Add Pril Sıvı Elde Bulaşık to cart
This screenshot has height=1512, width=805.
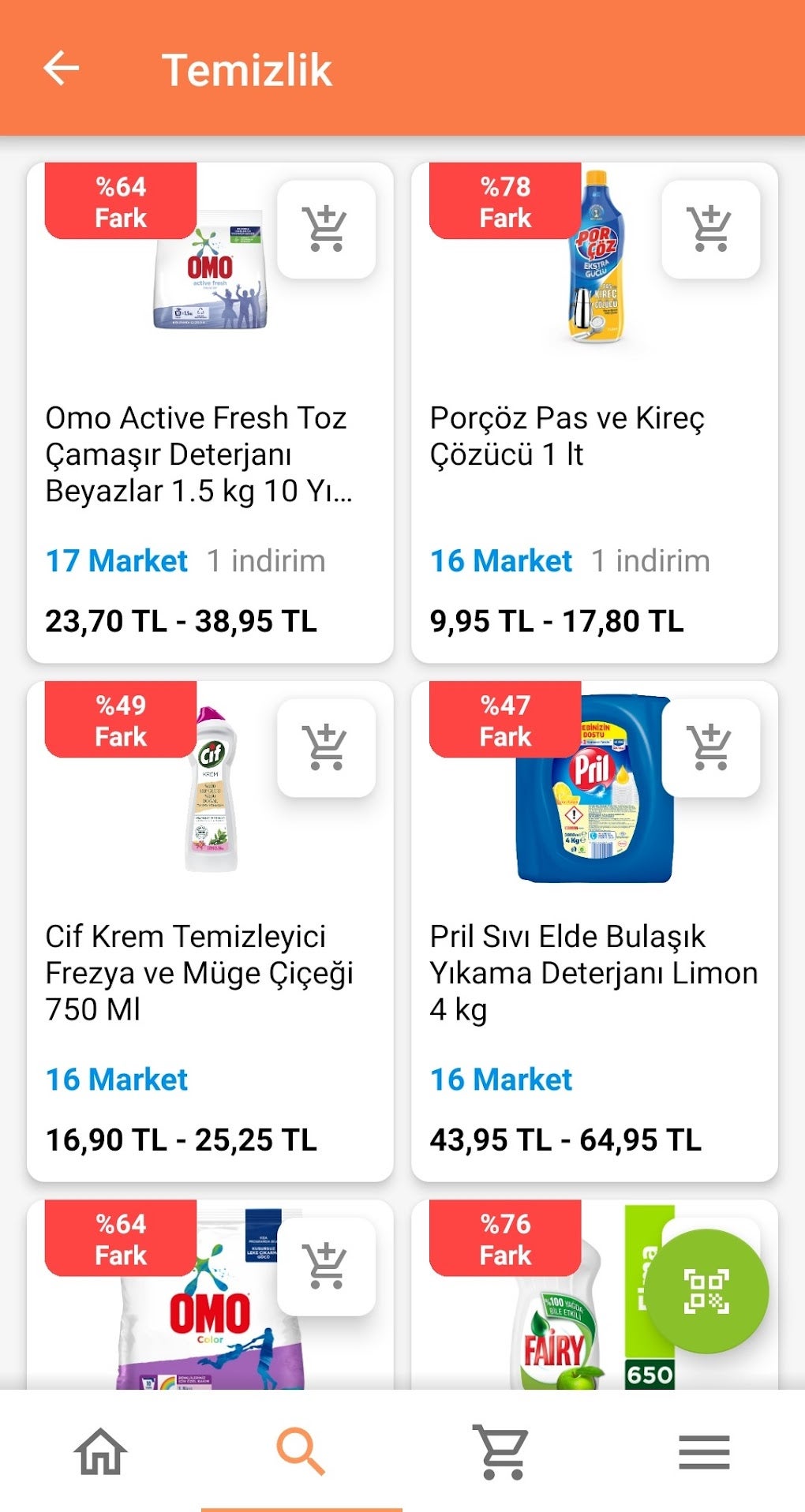[x=710, y=747]
